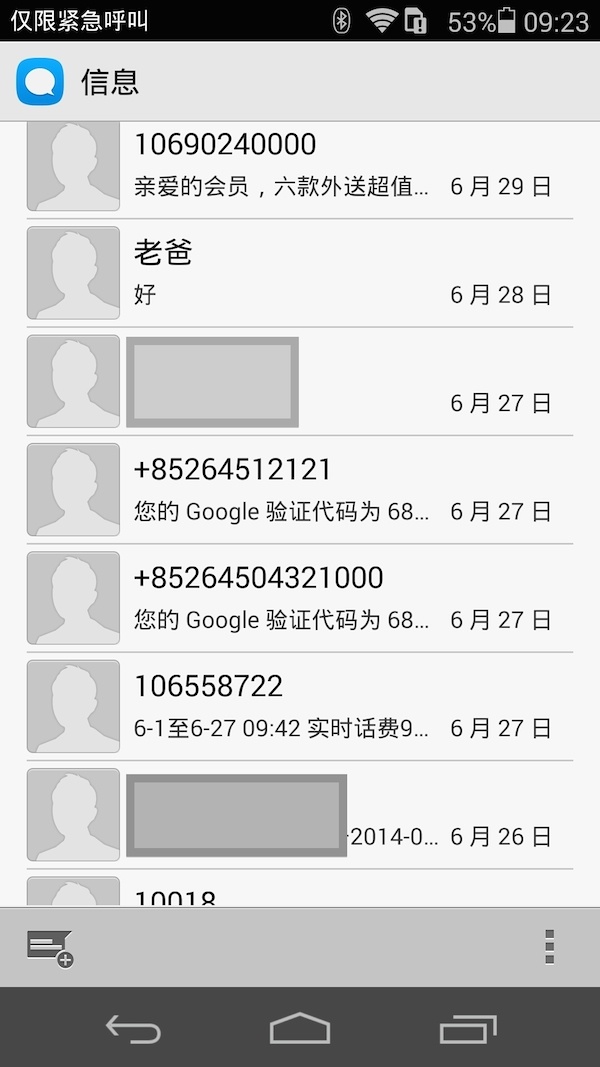600x1067 pixels.
Task: Open the thread from +85264512121
Action: 300,489
